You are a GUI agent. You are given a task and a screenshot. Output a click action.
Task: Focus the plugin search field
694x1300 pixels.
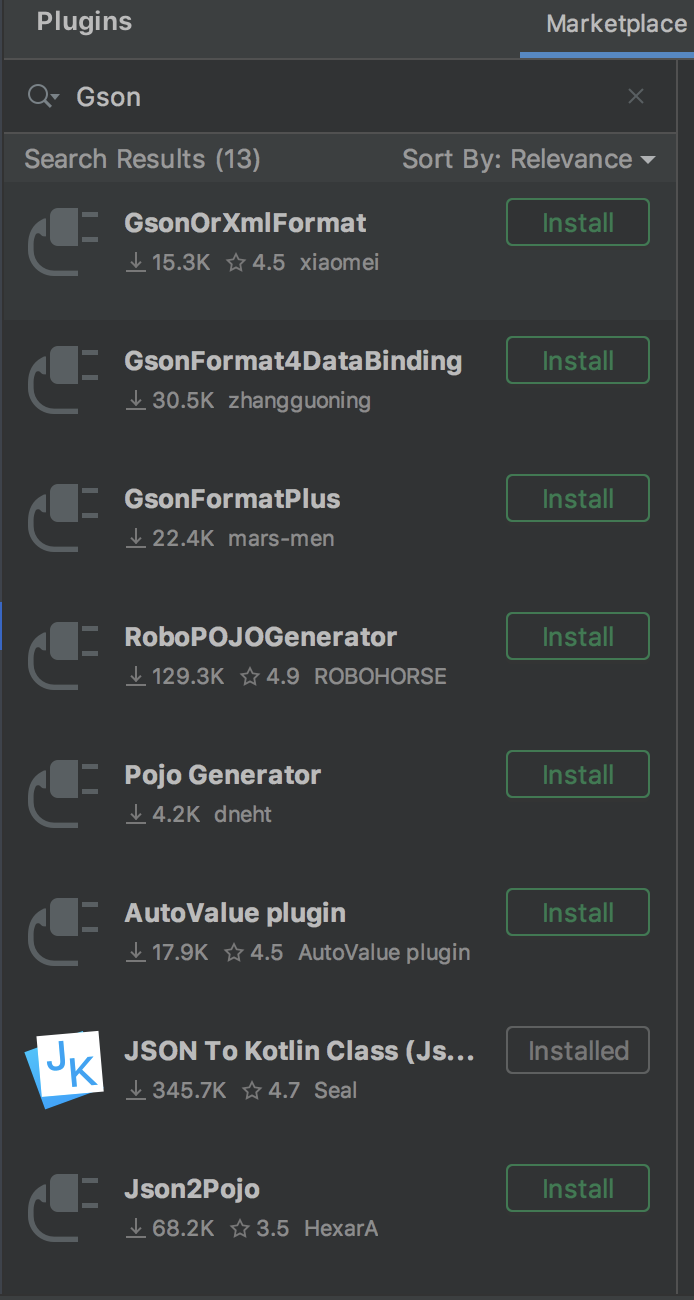(x=340, y=96)
